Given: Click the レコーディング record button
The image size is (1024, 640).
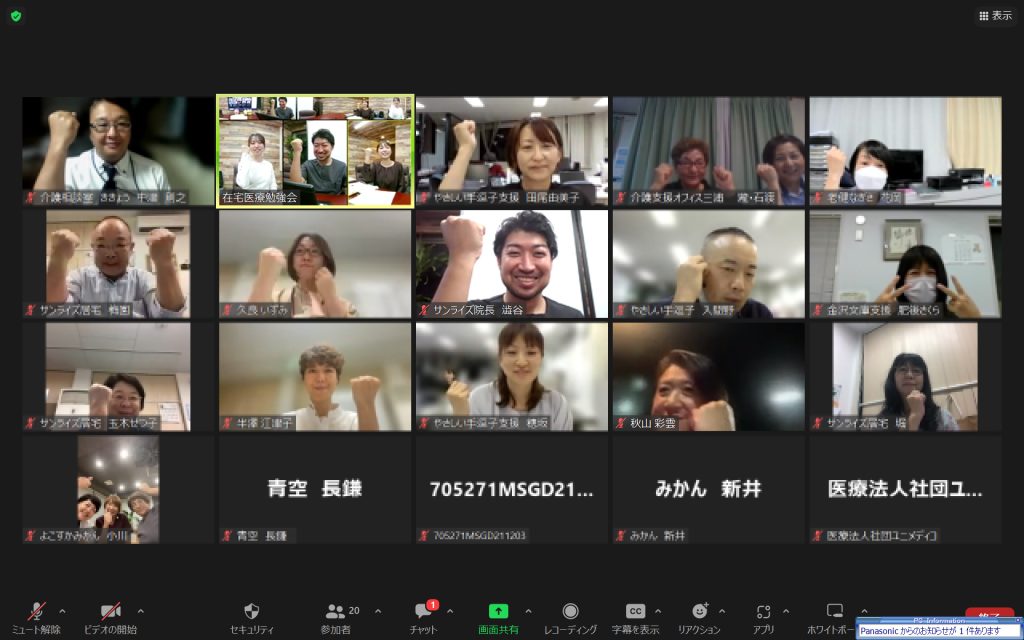Looking at the screenshot, I should click(x=570, y=616).
